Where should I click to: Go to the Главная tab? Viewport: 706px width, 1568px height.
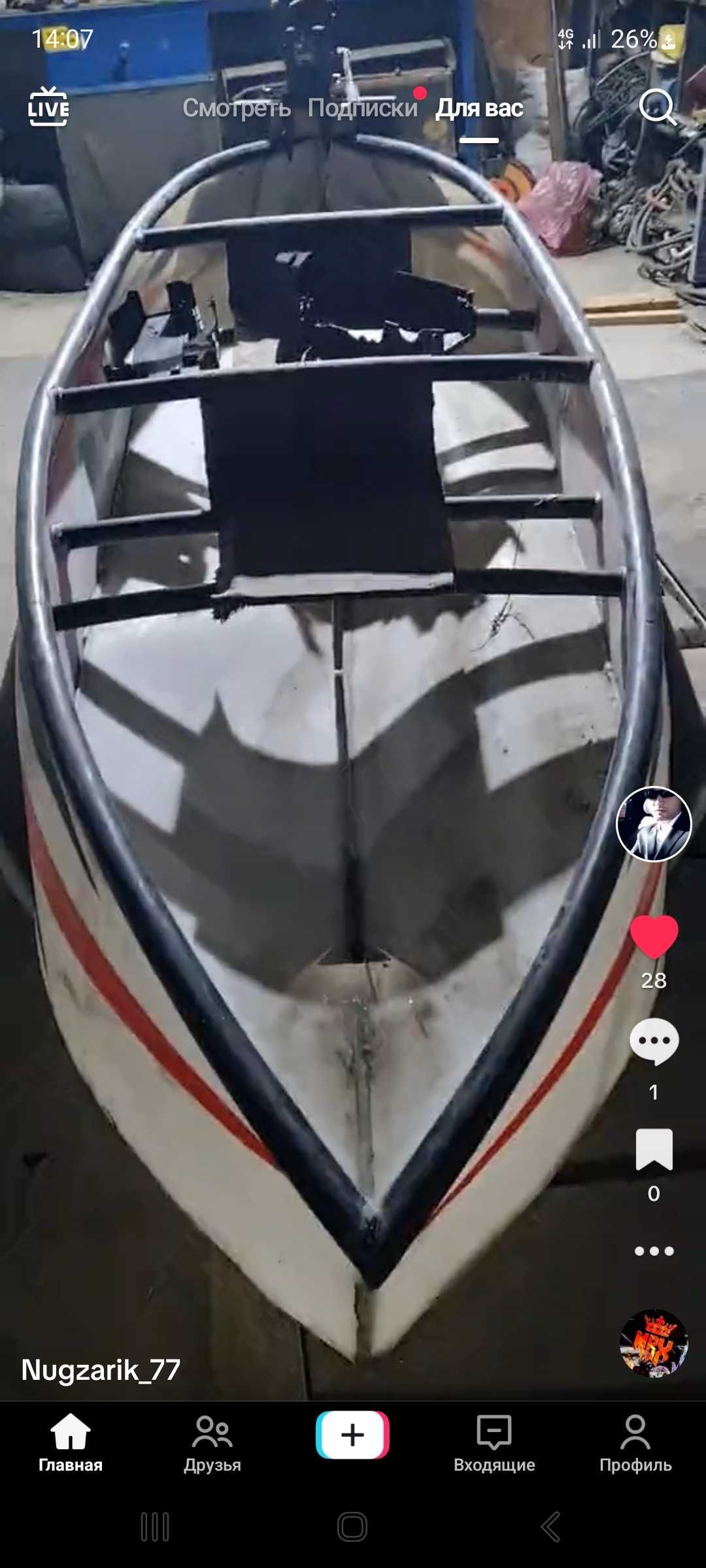(x=71, y=1443)
